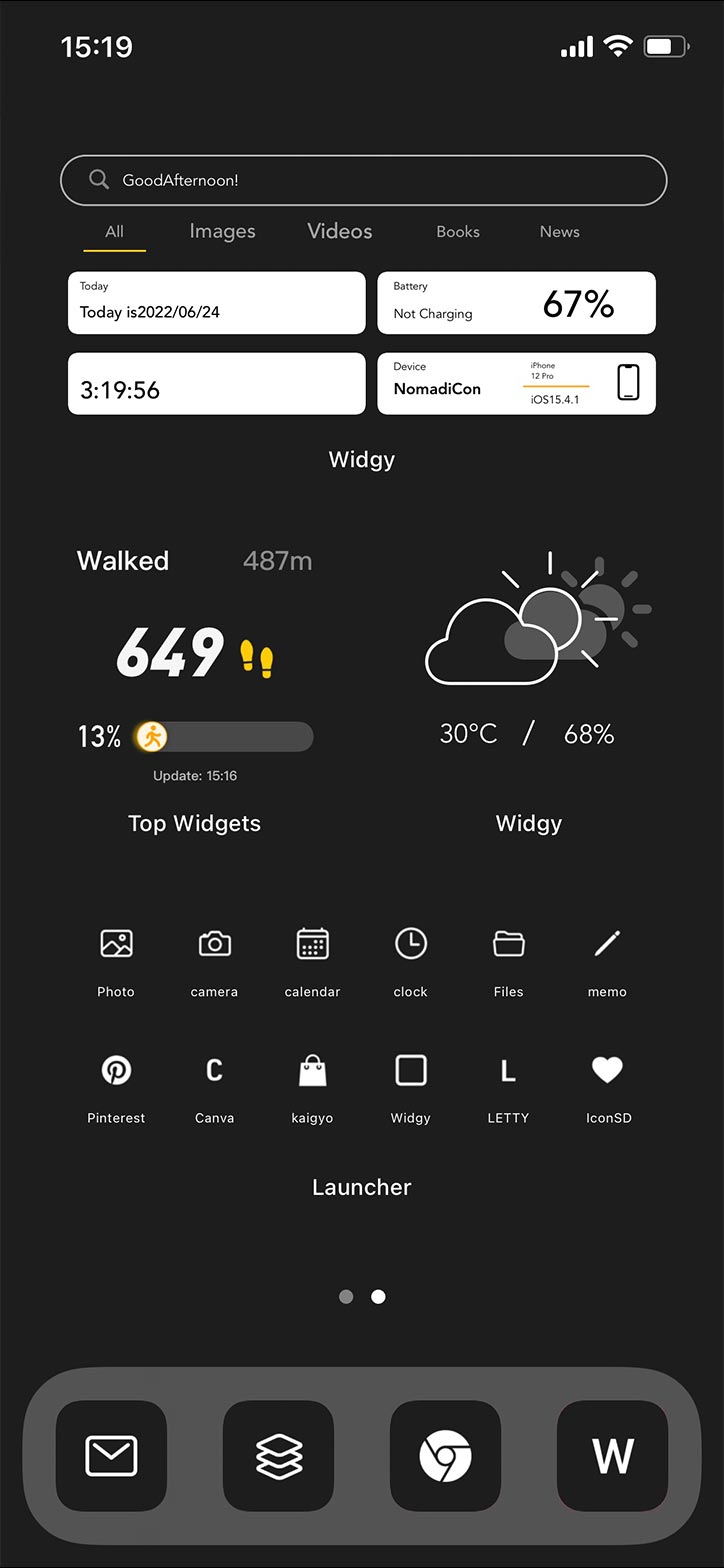
Task: Open the Mail app in the dock
Action: click(x=111, y=1455)
